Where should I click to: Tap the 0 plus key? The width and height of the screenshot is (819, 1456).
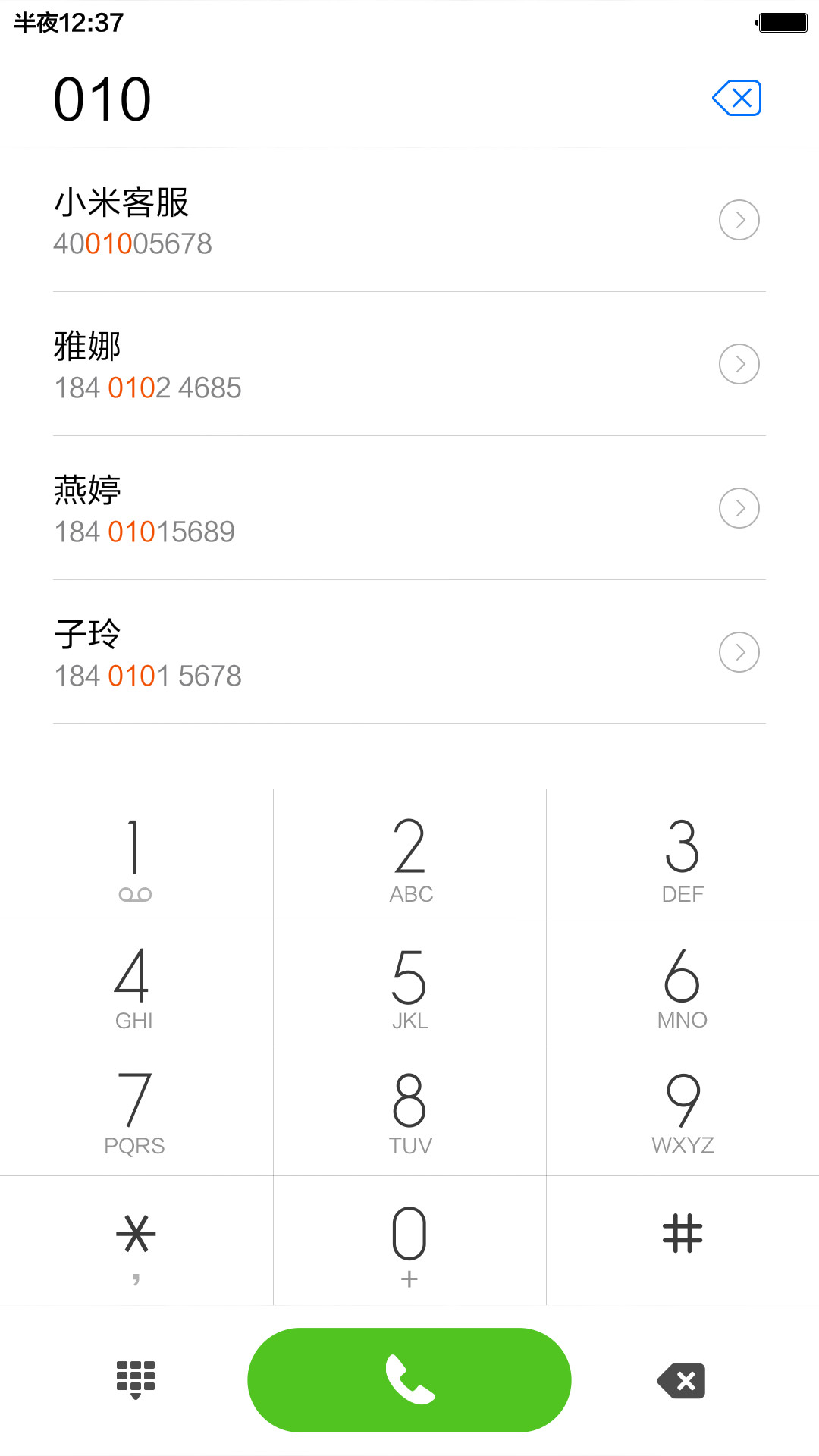click(409, 1241)
